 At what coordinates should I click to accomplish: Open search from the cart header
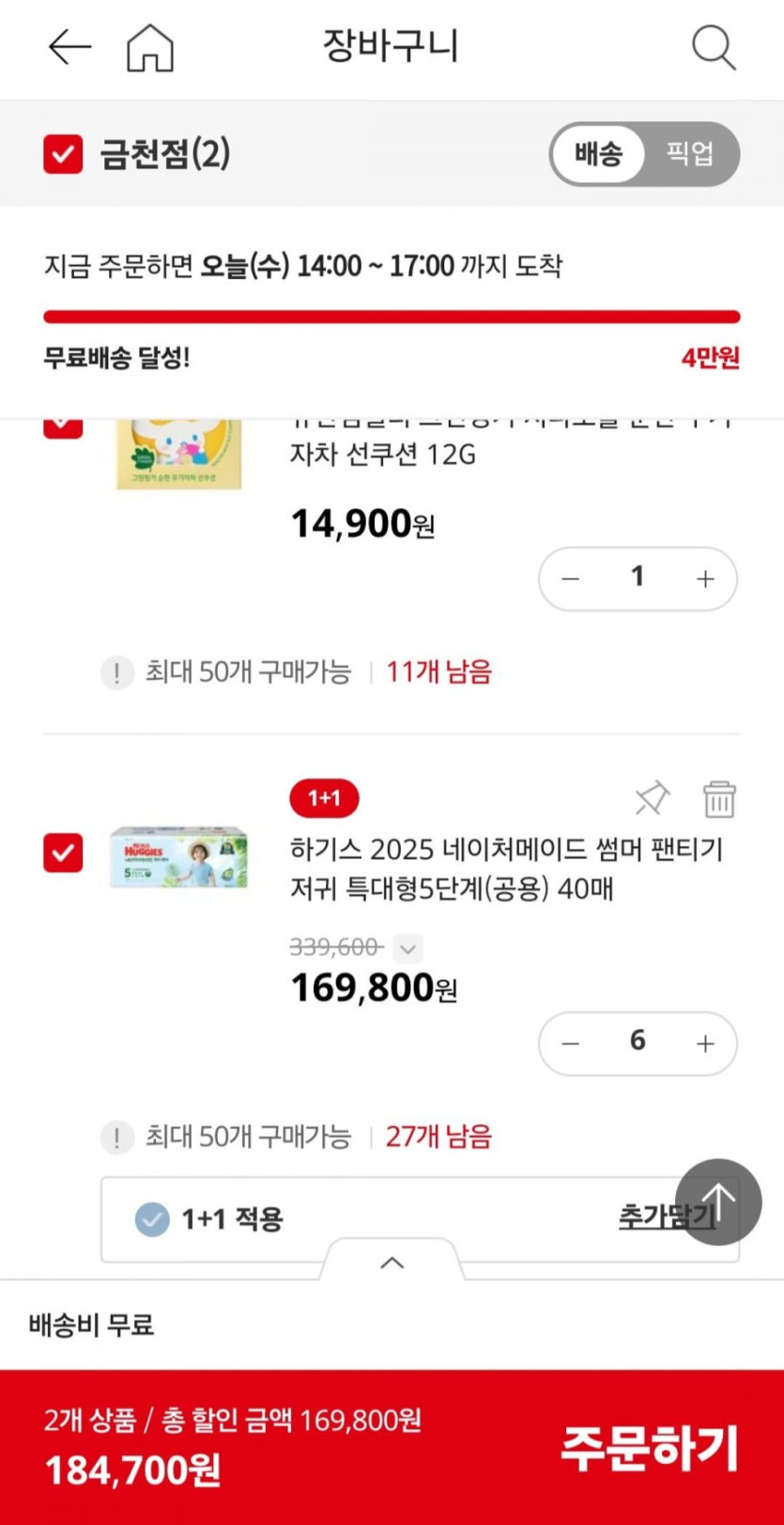(x=713, y=47)
